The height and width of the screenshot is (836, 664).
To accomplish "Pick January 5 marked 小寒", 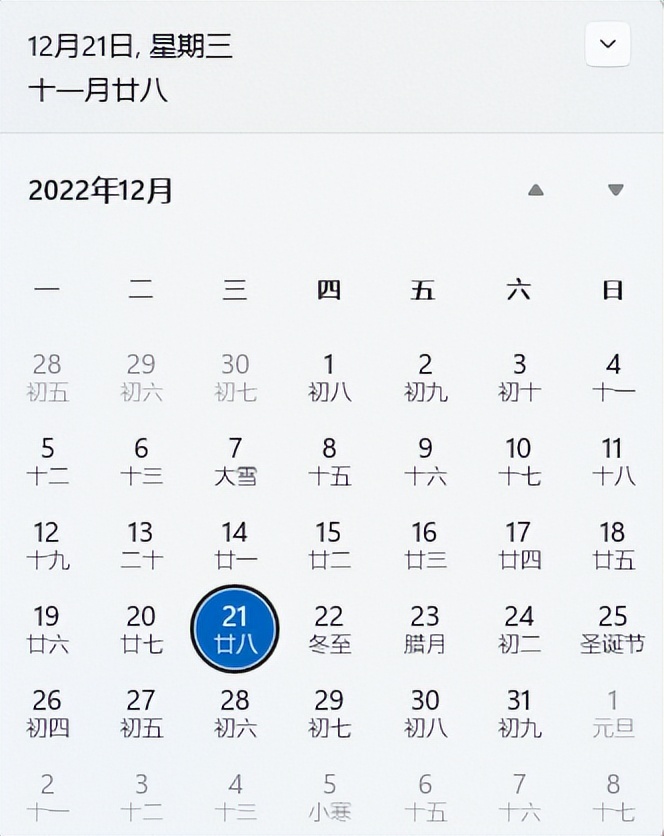I will coord(329,797).
